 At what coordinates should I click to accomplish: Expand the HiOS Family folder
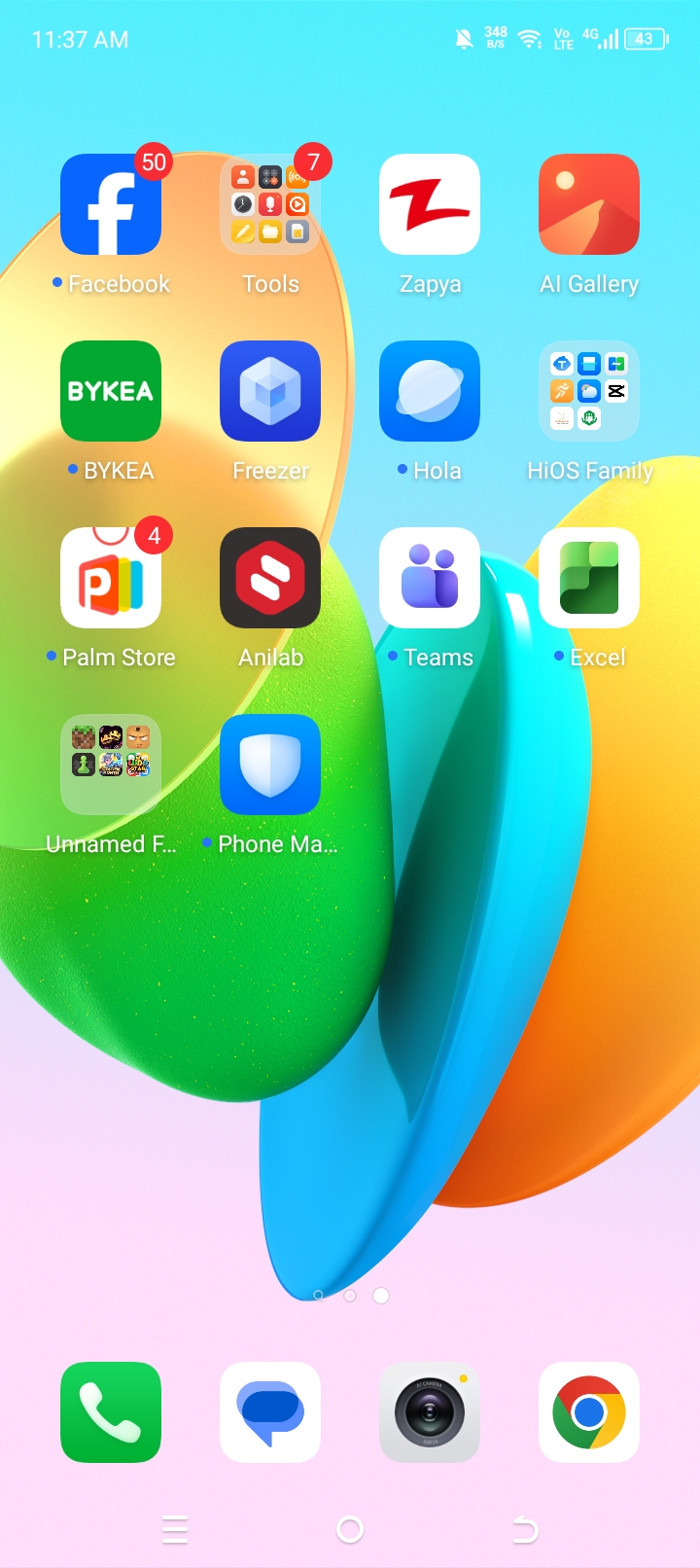click(x=589, y=391)
